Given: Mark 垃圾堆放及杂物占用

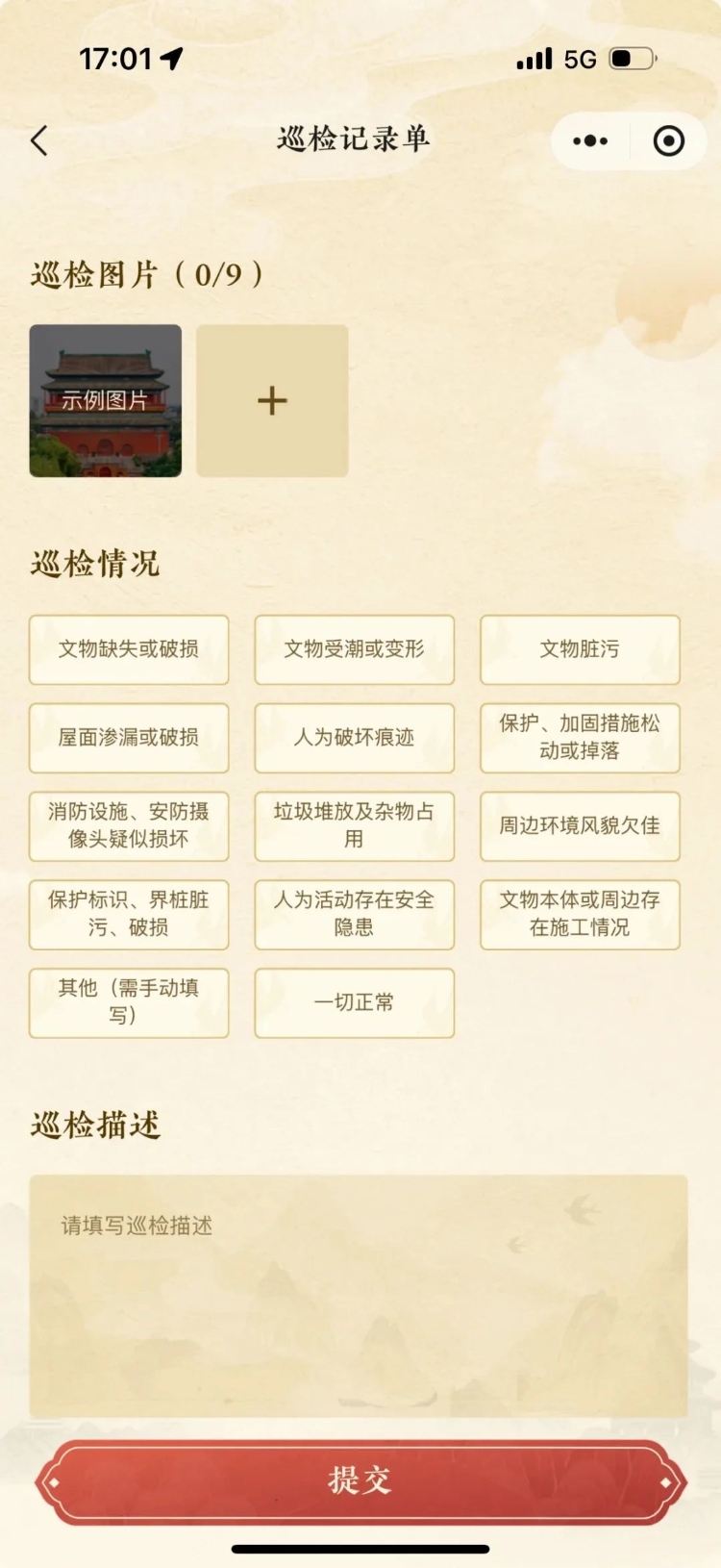Looking at the screenshot, I should 355,826.
